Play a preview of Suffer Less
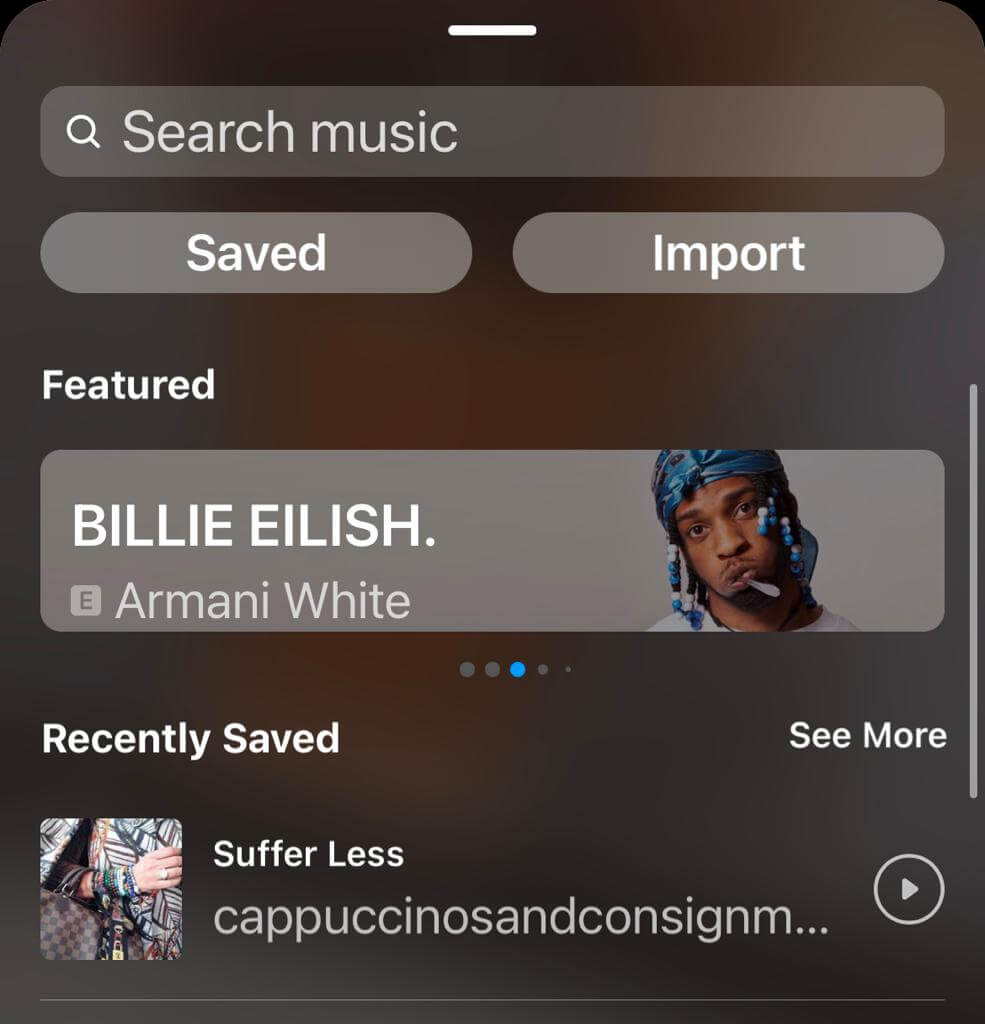 tap(908, 889)
